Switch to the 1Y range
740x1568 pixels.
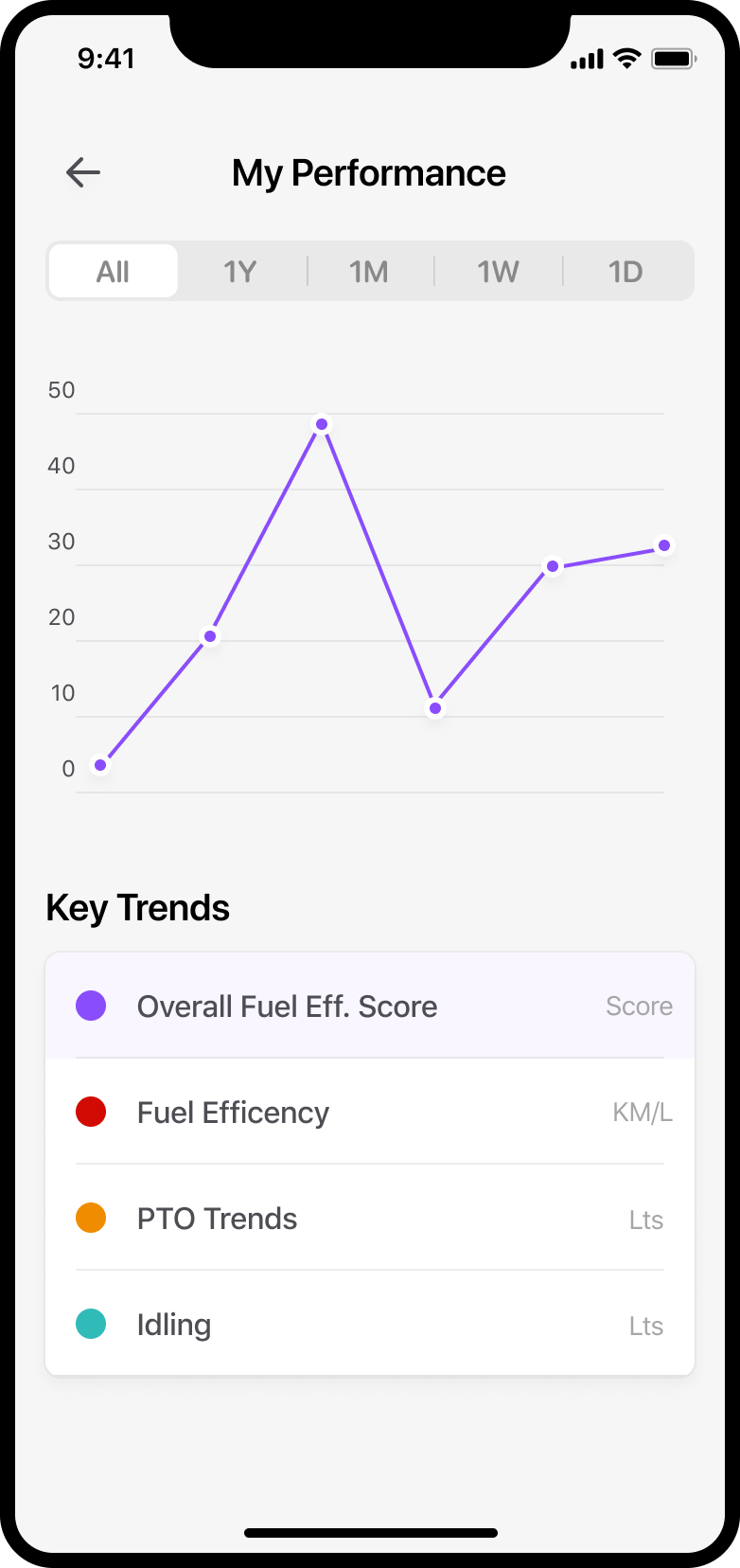click(240, 272)
